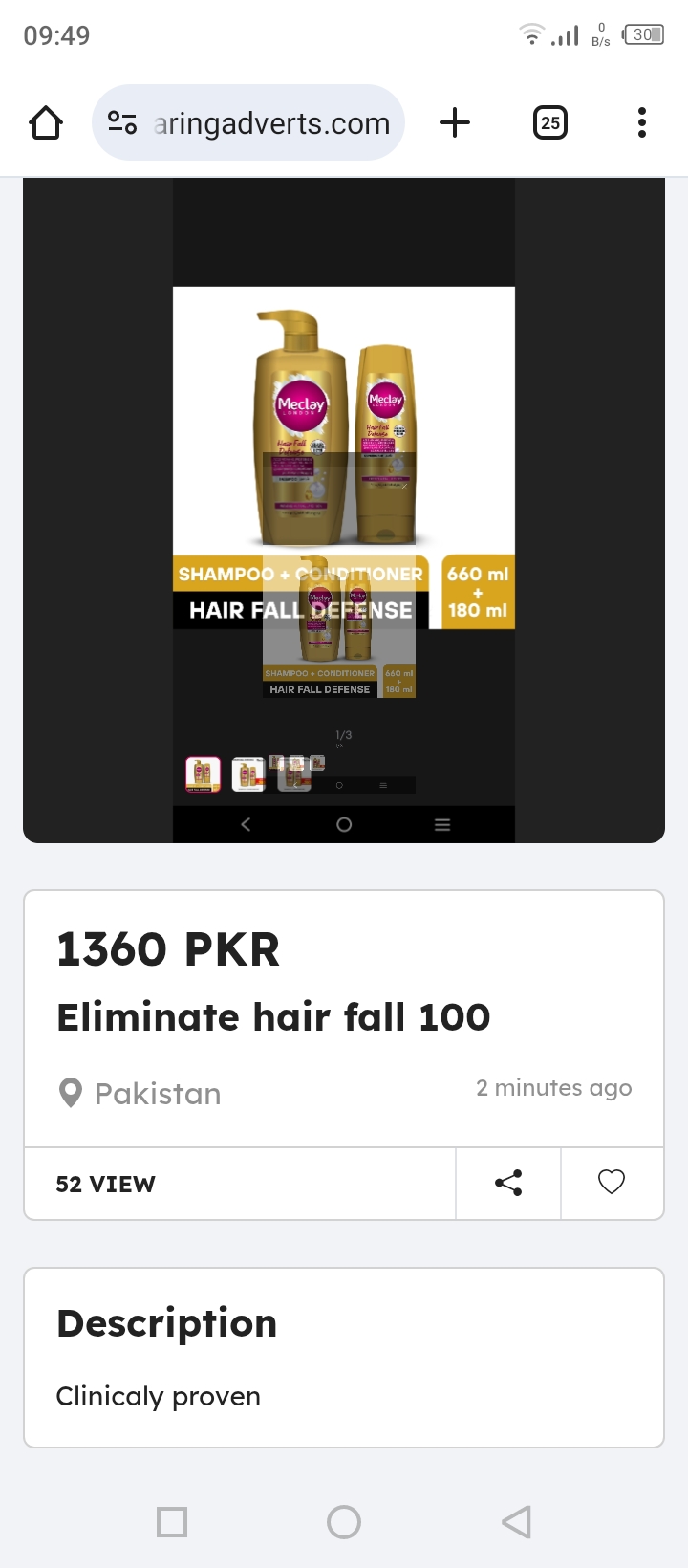This screenshot has width=688, height=1568.
Task: Add this listing to favorites with heart
Action: click(612, 1184)
